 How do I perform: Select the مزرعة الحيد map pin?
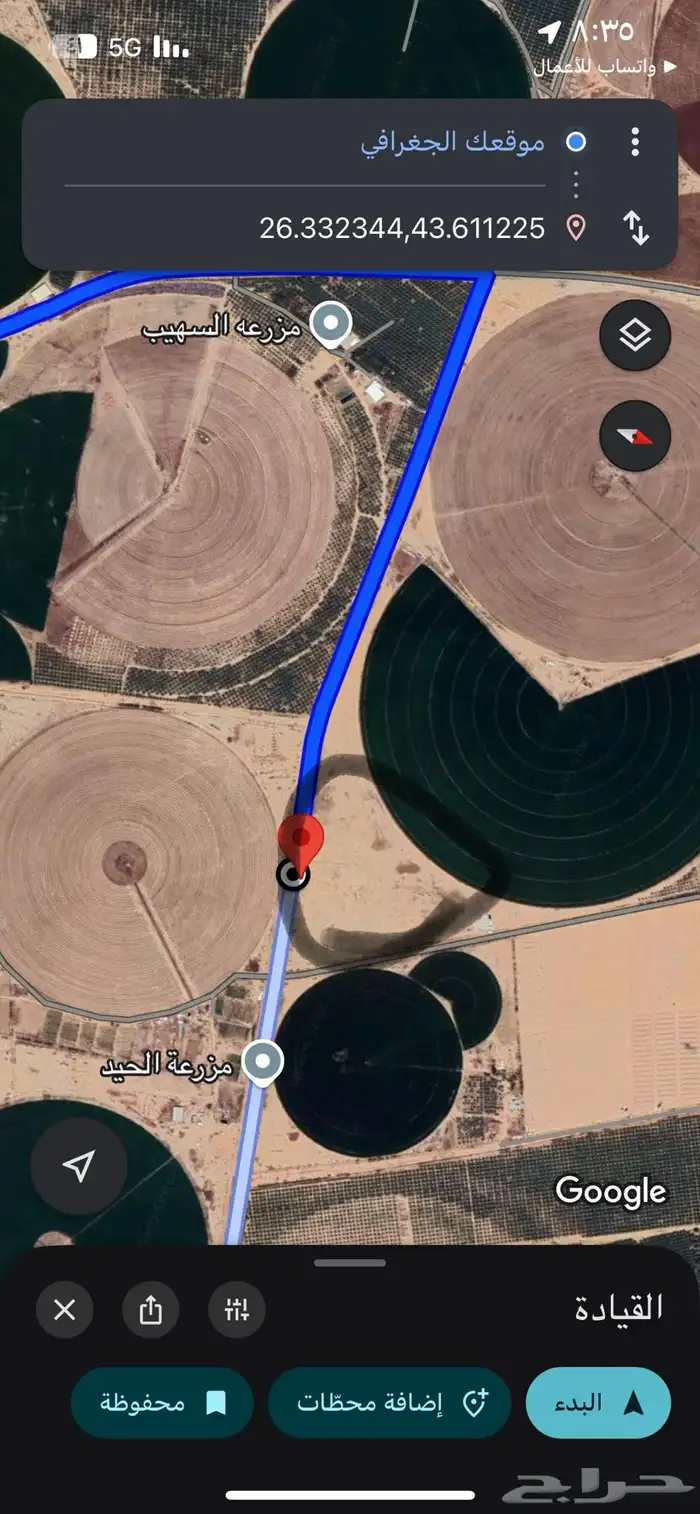[x=263, y=1063]
